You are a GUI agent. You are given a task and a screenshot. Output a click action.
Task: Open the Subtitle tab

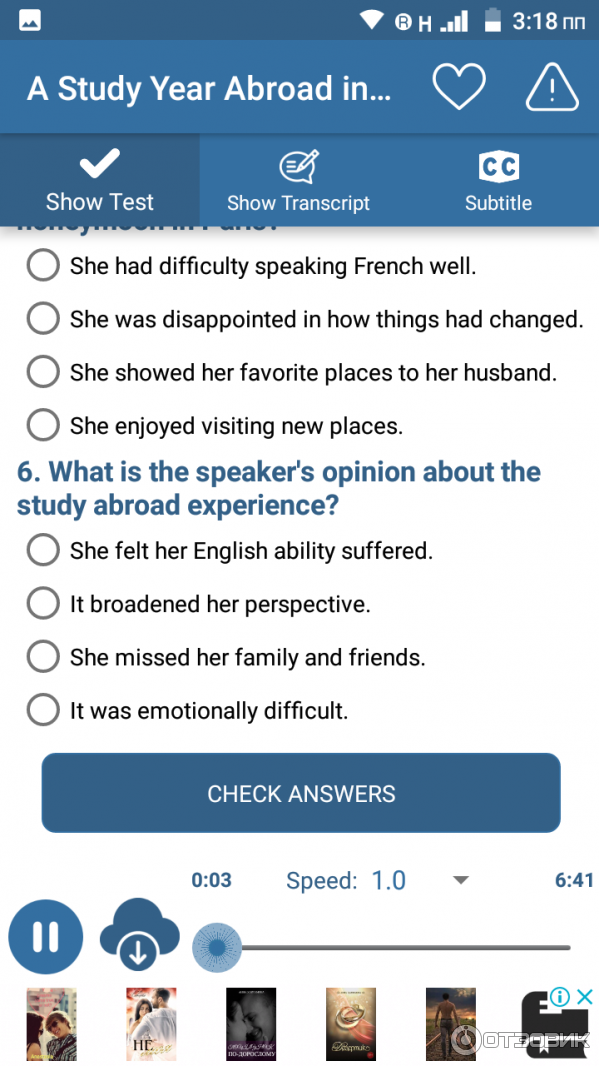pyautogui.click(x=498, y=181)
